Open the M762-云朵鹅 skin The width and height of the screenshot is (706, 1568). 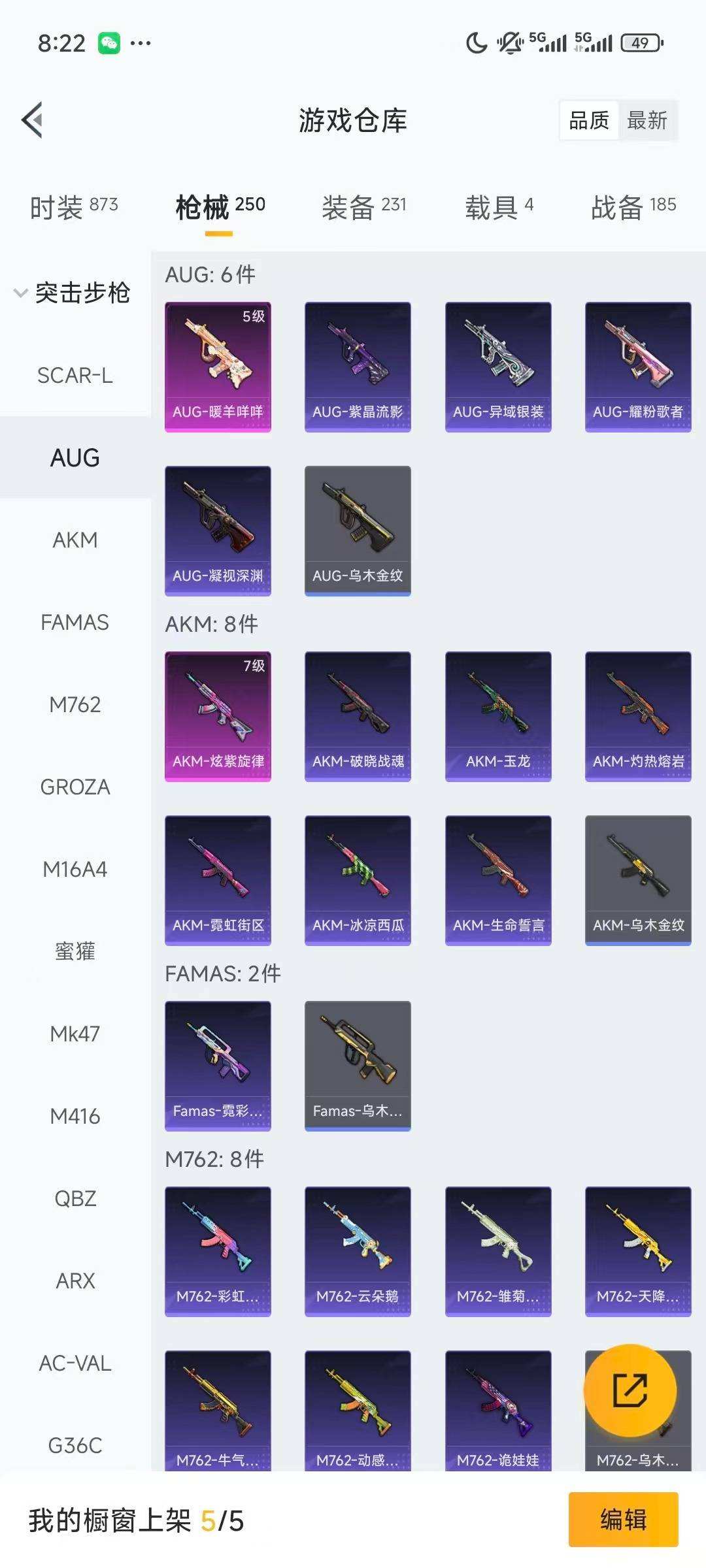coord(358,1250)
